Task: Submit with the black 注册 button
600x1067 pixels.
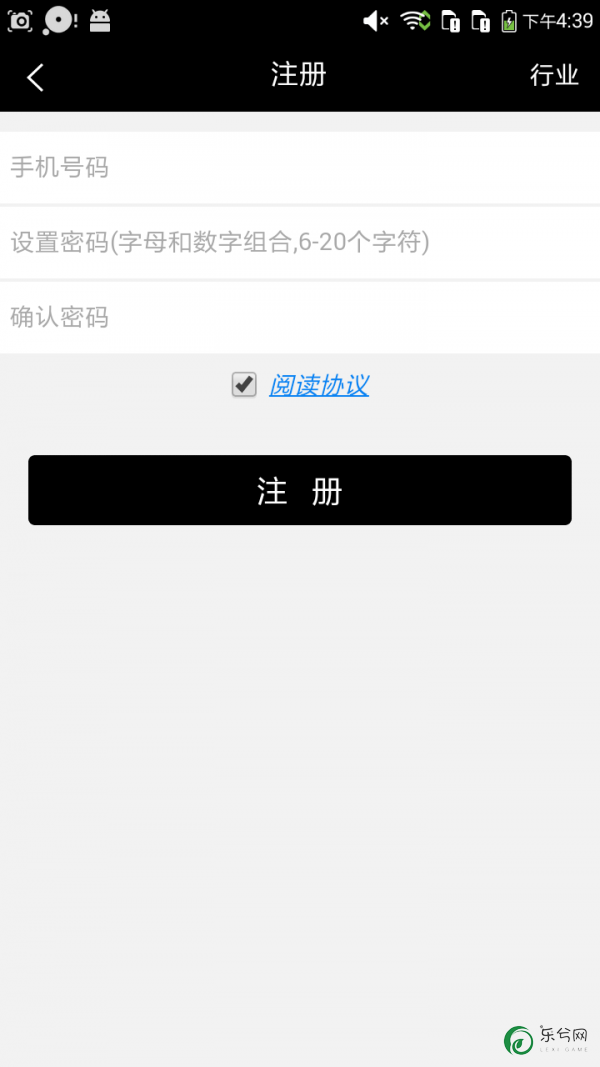Action: [300, 490]
